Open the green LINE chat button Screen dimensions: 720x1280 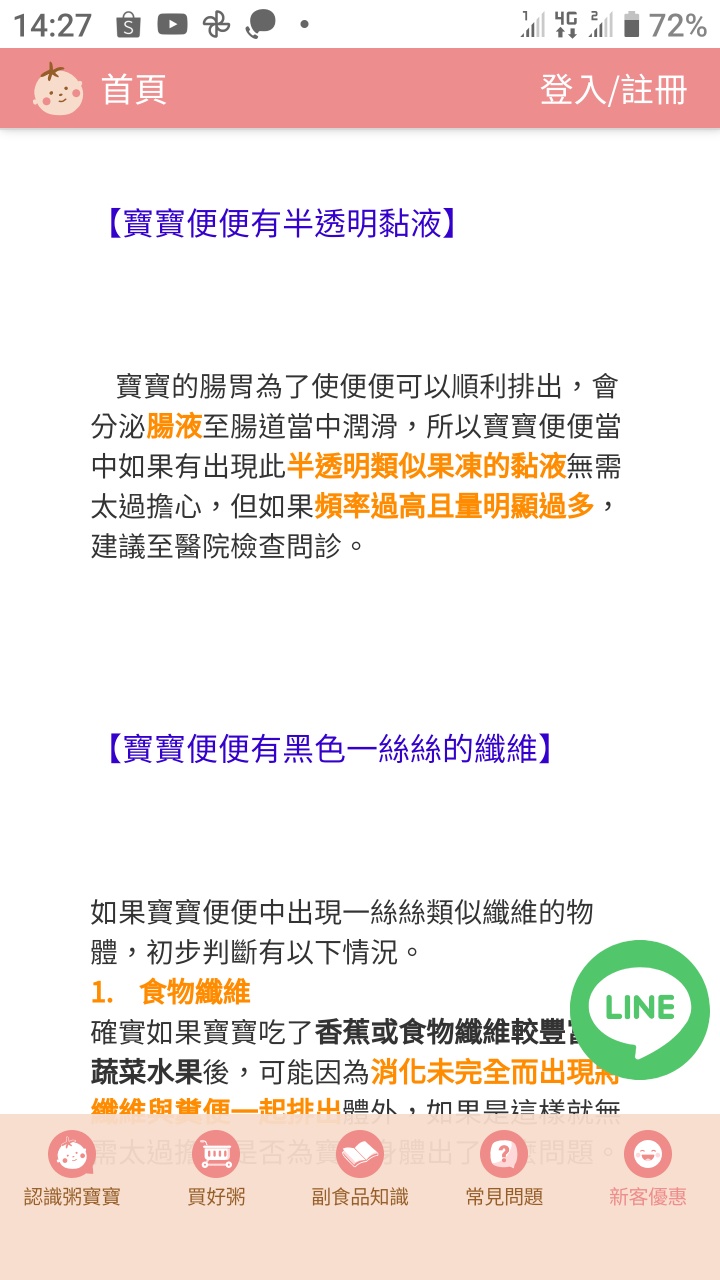640,1009
